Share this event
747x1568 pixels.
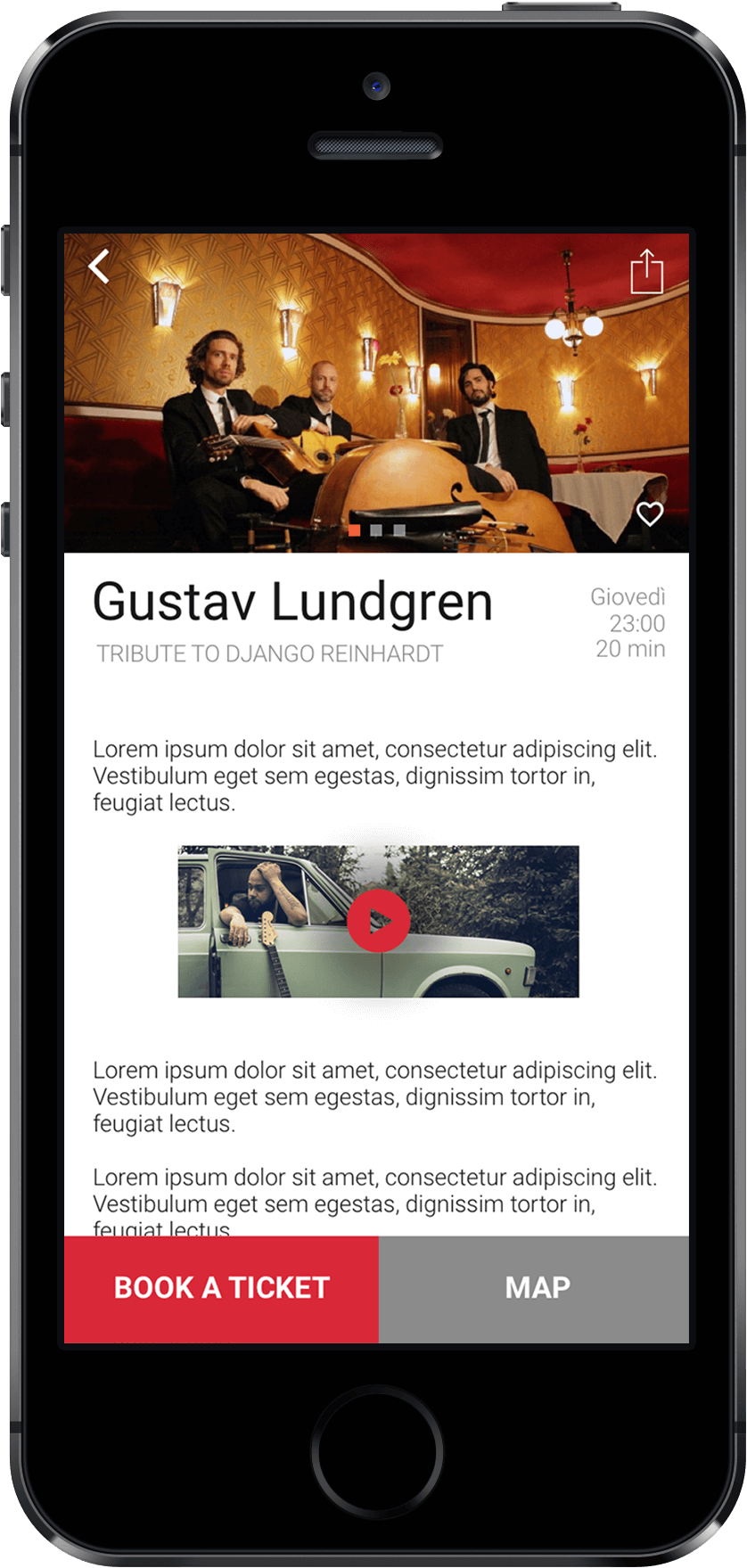pos(647,271)
